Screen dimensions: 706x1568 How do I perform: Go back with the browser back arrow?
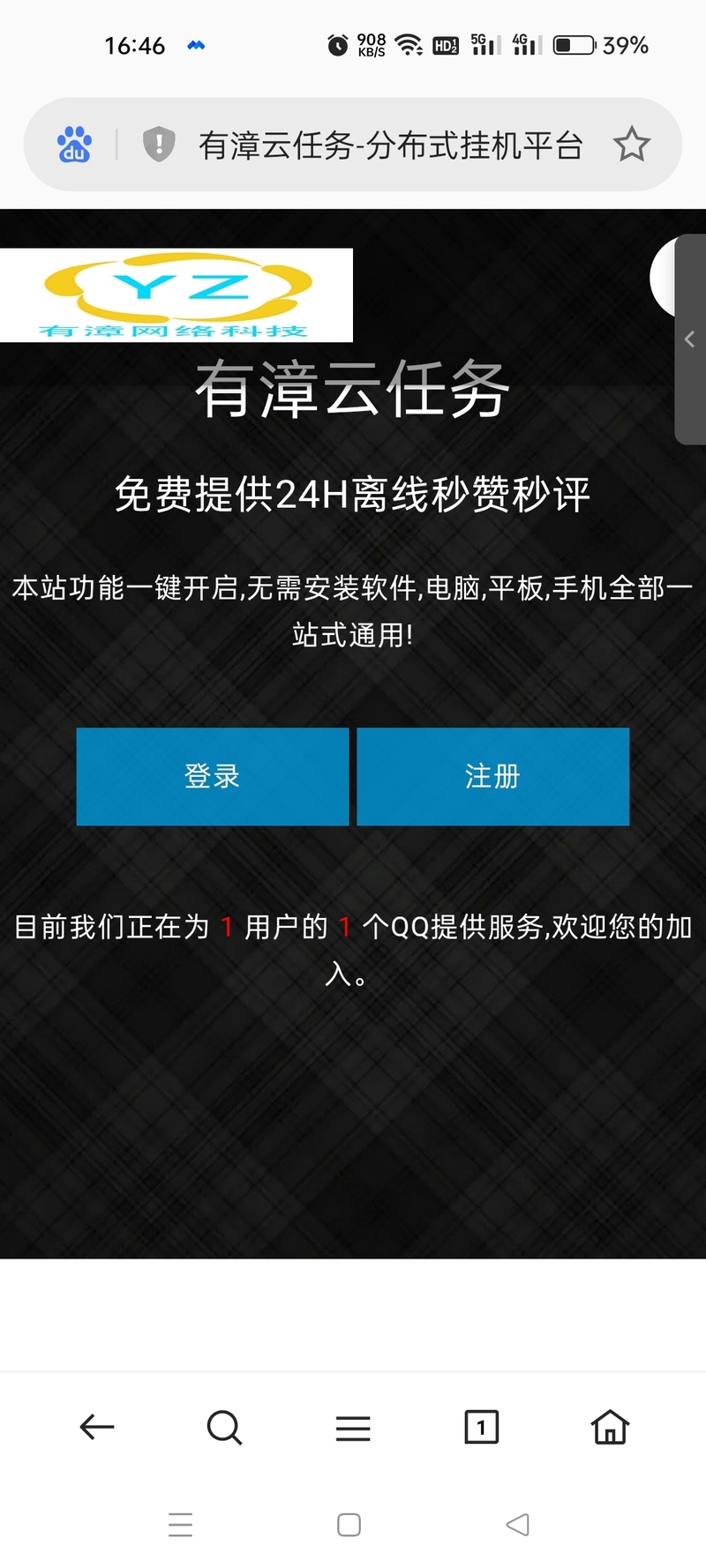97,1426
